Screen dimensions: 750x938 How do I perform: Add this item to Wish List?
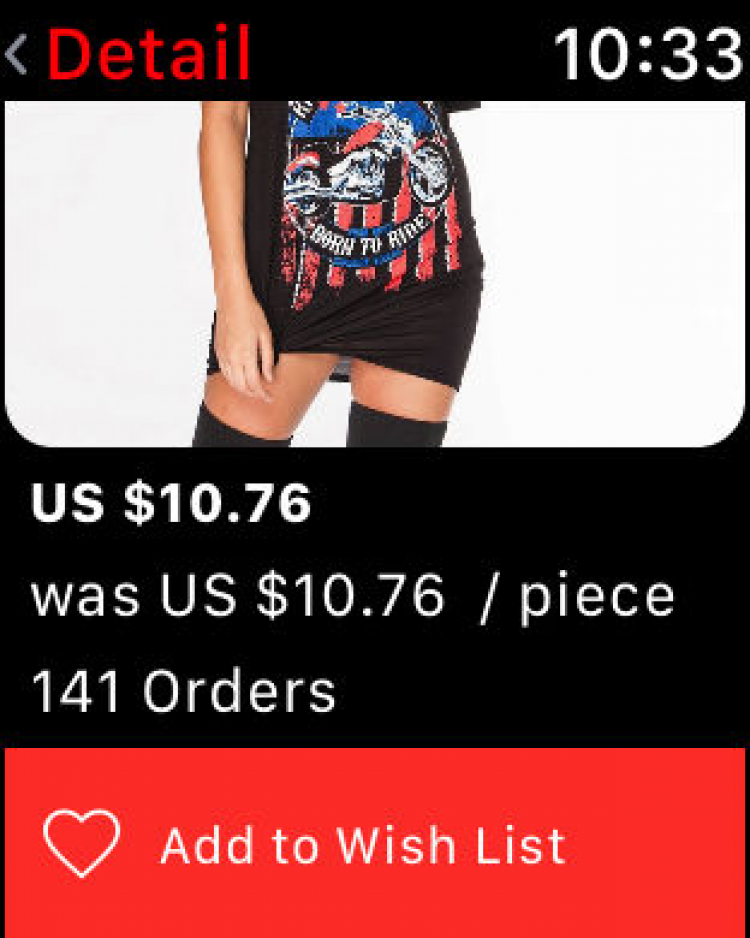(x=375, y=843)
